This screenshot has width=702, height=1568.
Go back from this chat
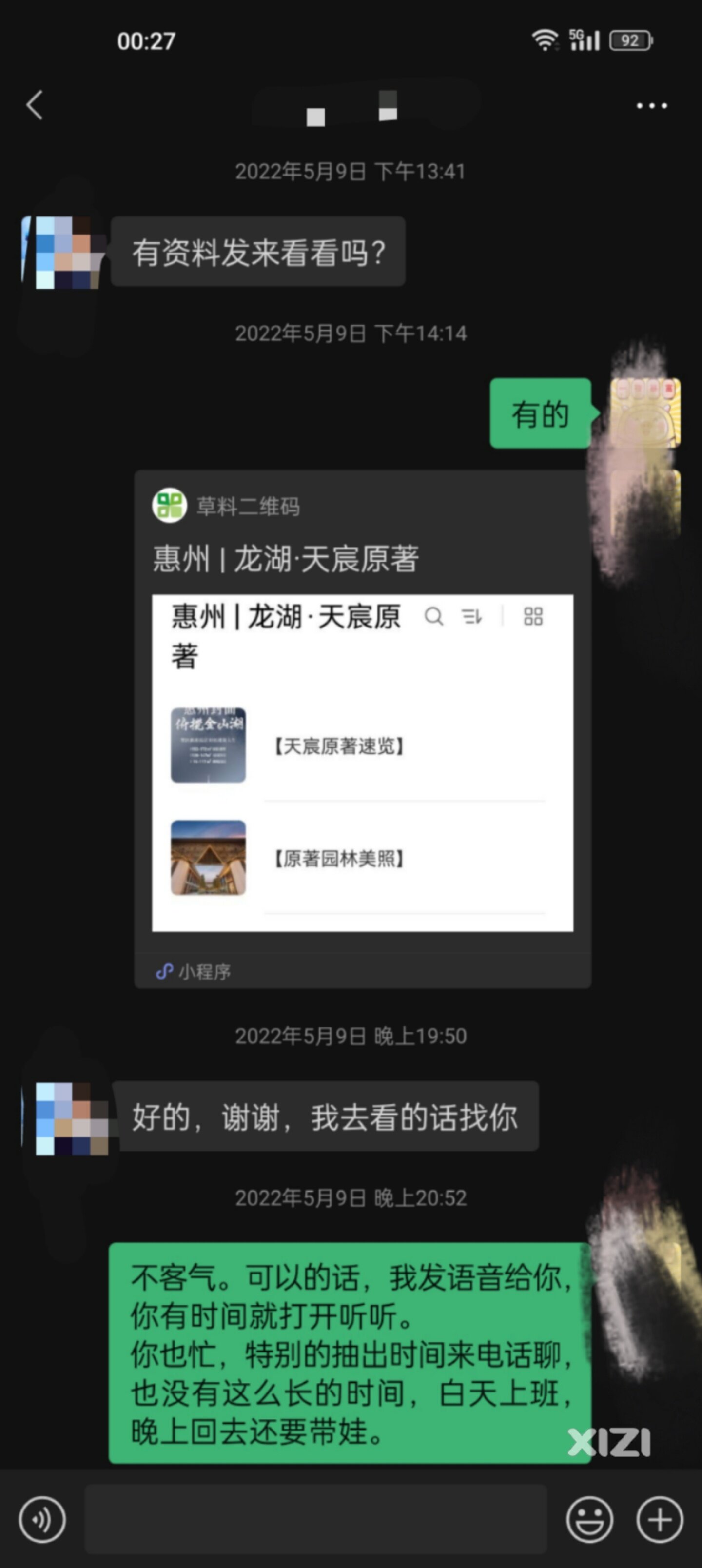point(35,105)
